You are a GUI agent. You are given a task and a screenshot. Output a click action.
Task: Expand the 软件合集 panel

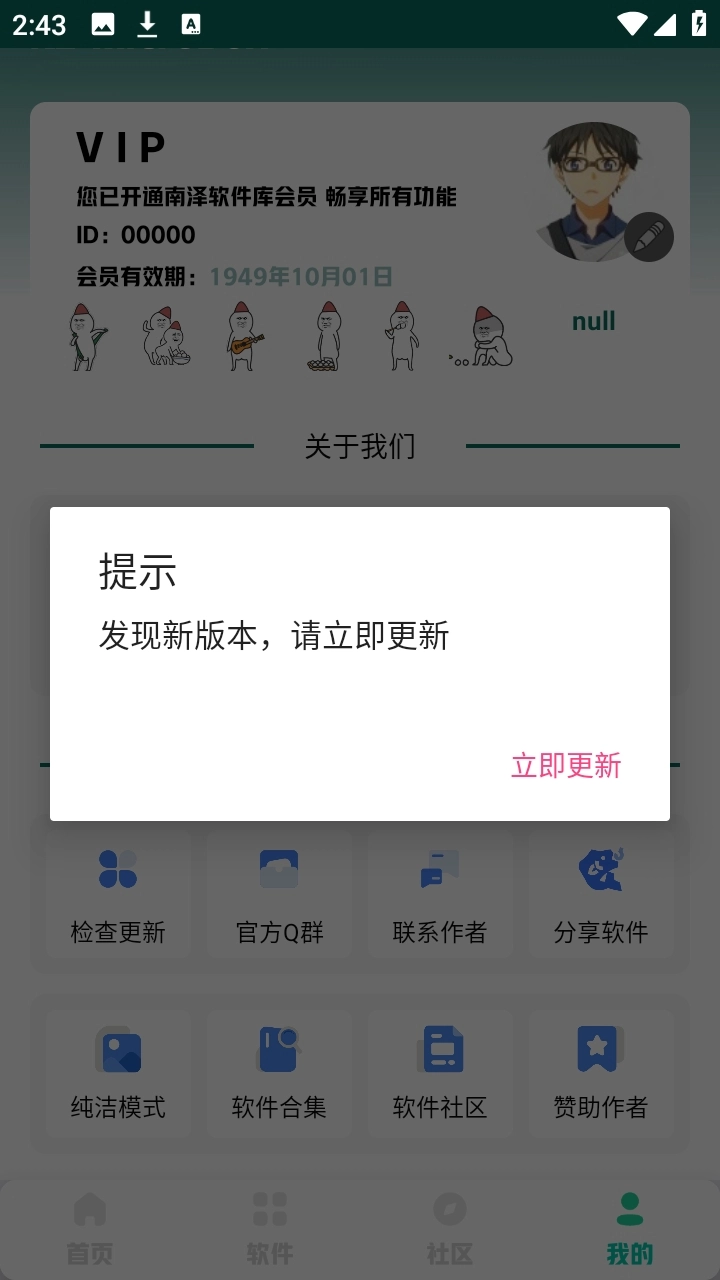(279, 1072)
